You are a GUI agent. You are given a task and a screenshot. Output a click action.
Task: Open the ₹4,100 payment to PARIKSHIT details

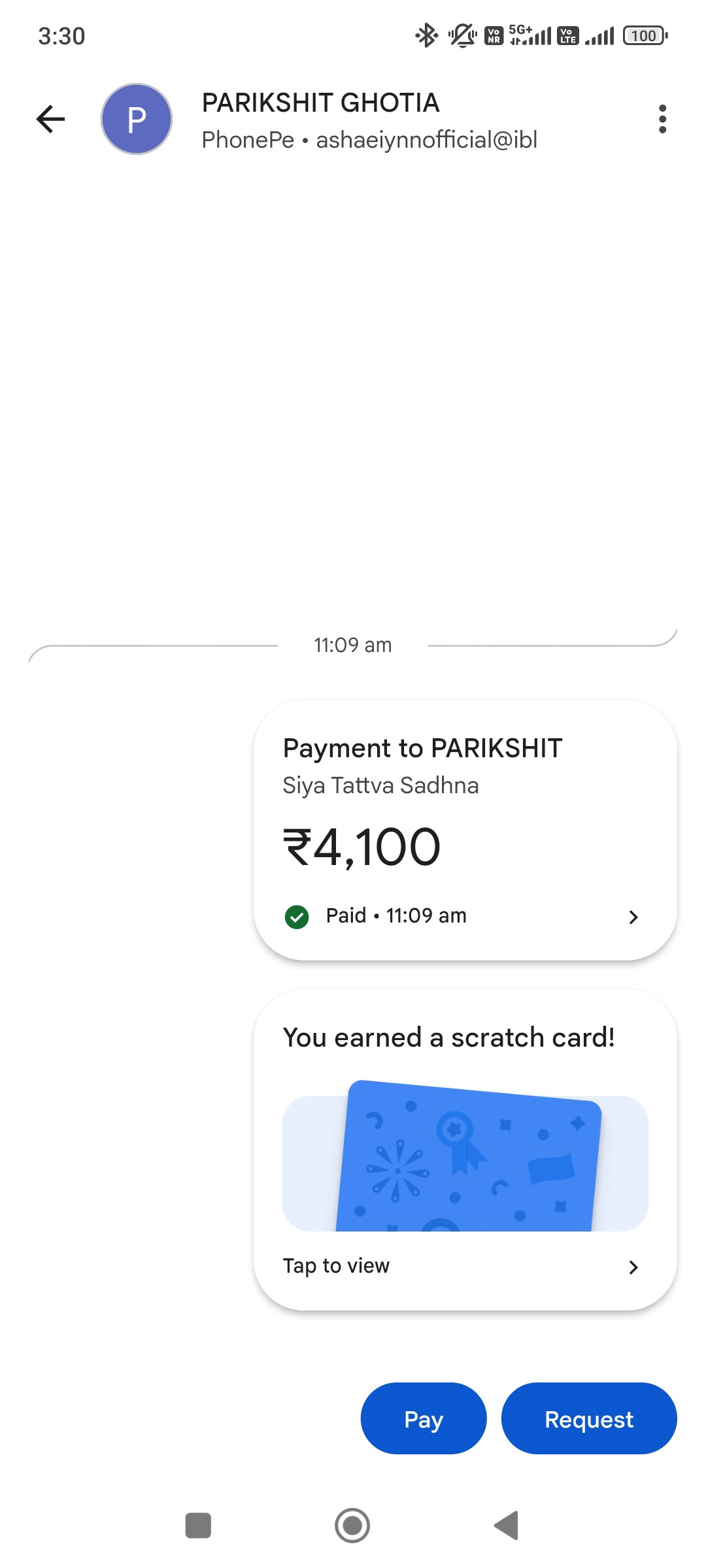(x=465, y=830)
